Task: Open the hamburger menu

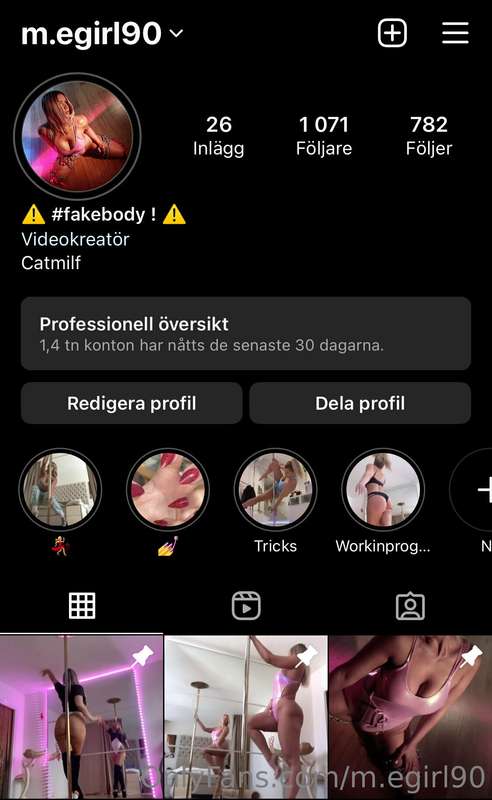Action: click(x=455, y=33)
